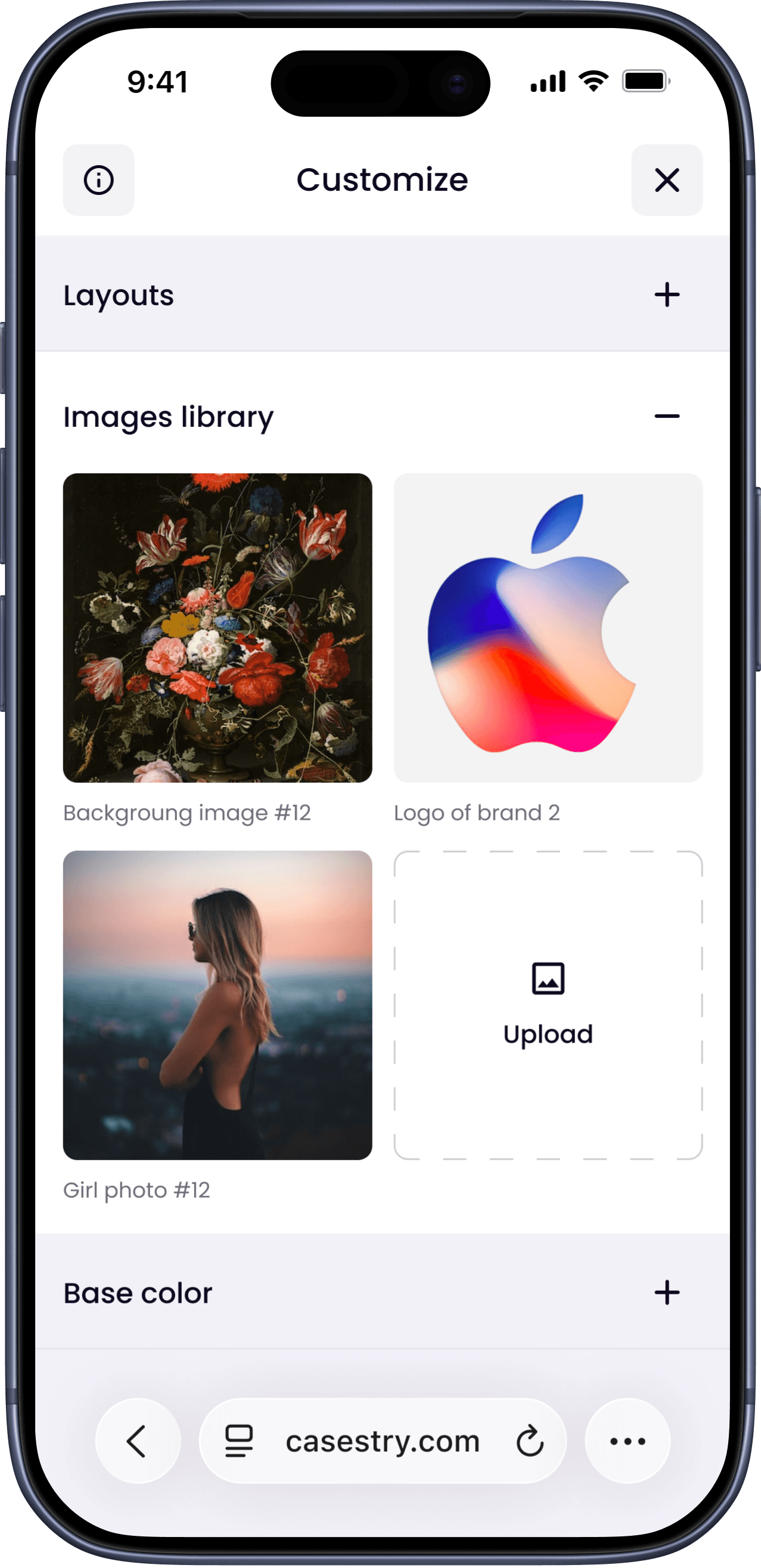Open the page menu icon left of casestry.com

(239, 1441)
